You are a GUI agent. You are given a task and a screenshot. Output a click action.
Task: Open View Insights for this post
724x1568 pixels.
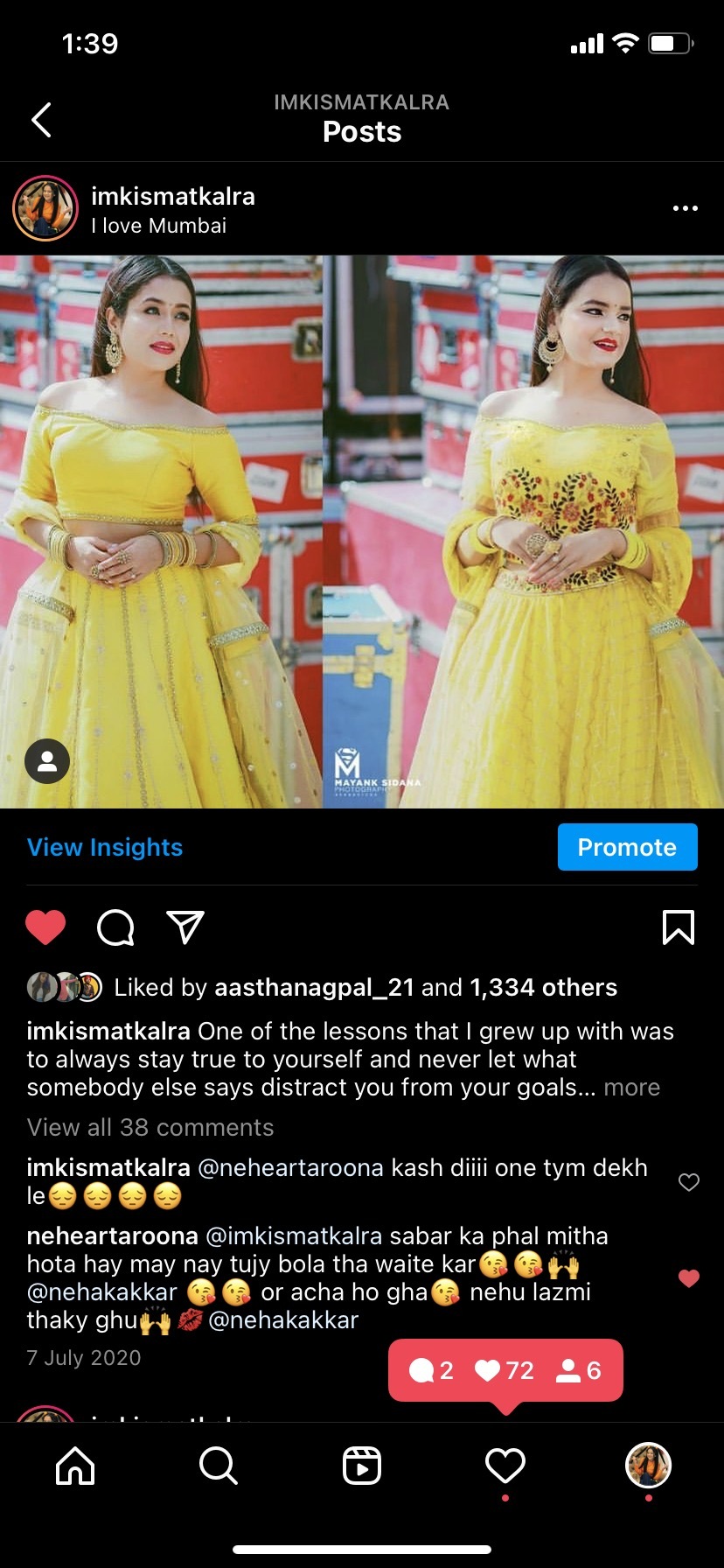coord(105,847)
